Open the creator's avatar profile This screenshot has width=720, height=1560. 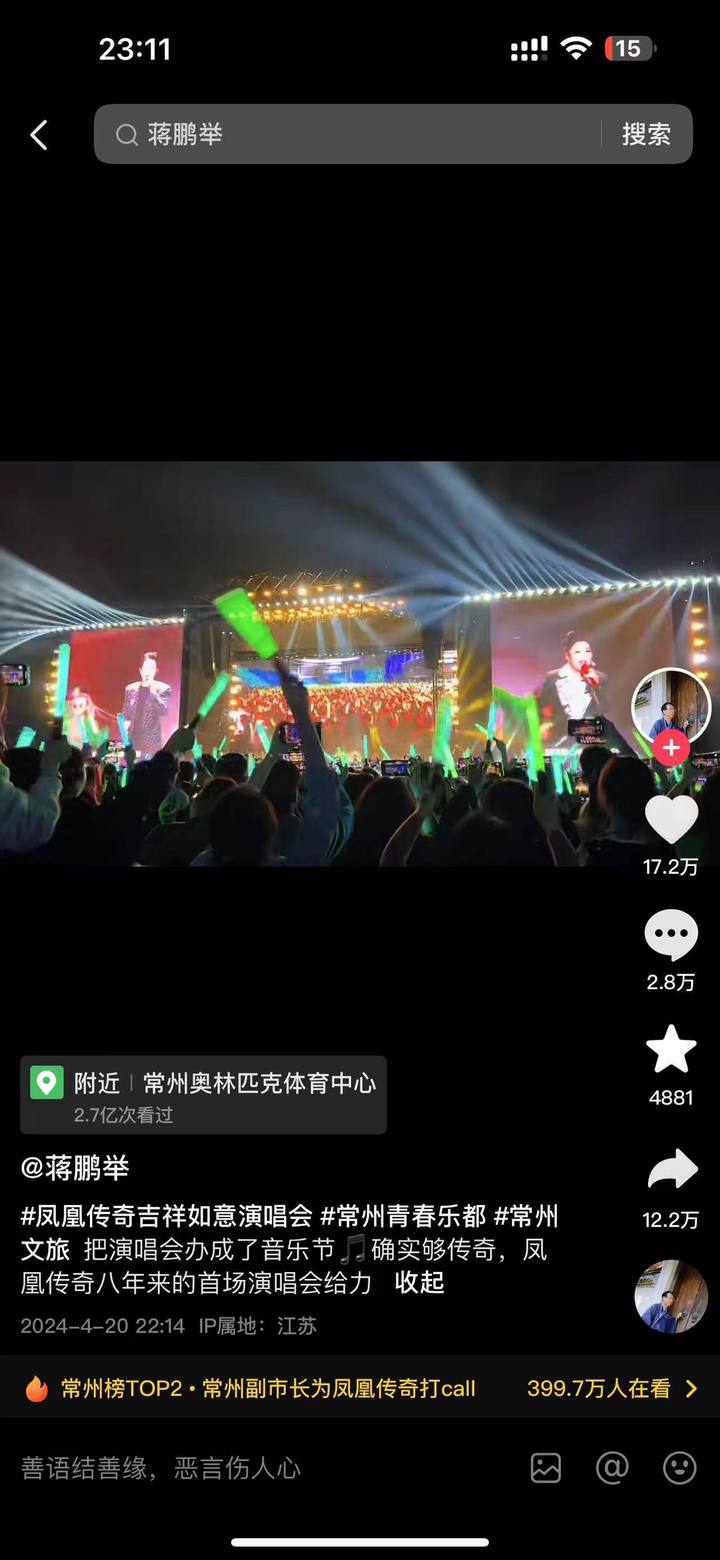click(671, 705)
